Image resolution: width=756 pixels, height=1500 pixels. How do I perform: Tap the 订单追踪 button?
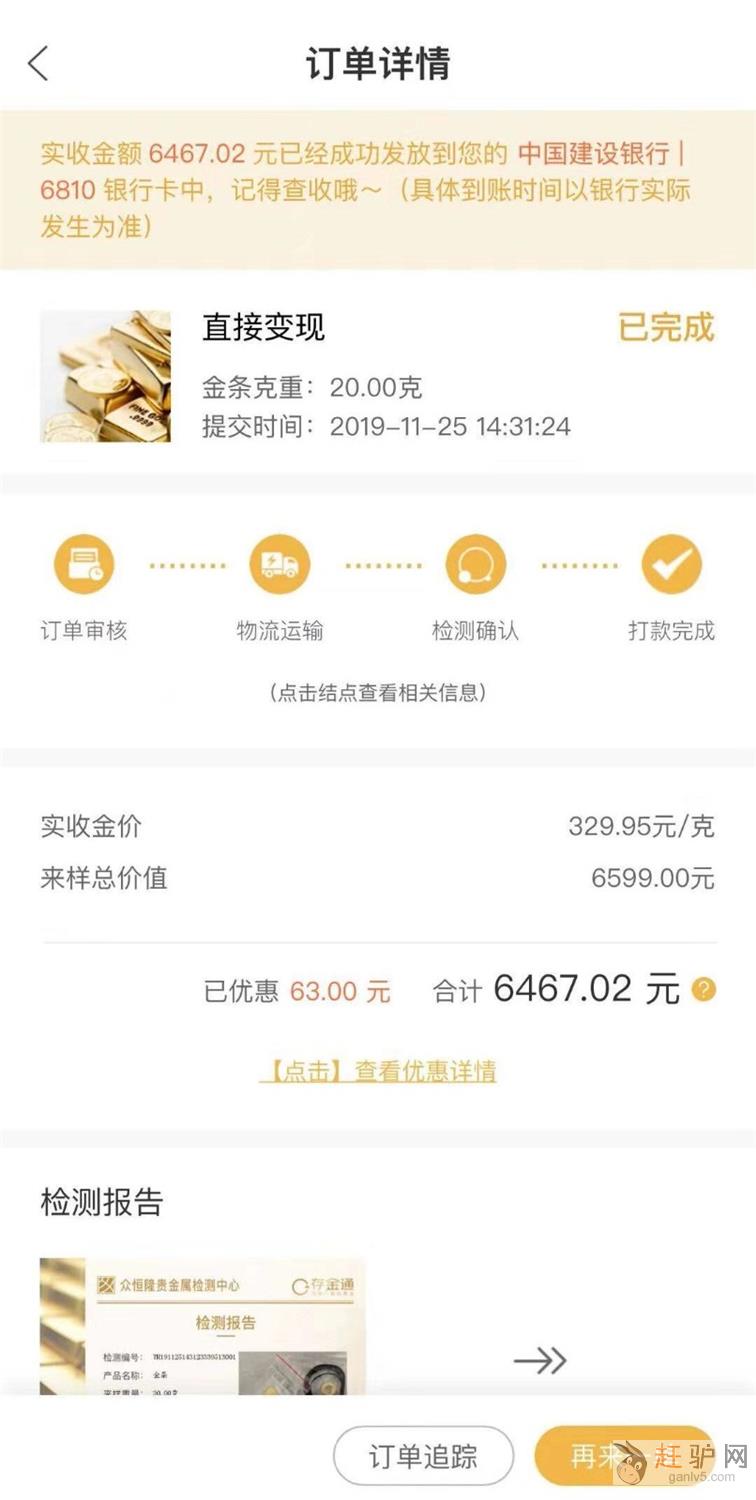point(423,1456)
